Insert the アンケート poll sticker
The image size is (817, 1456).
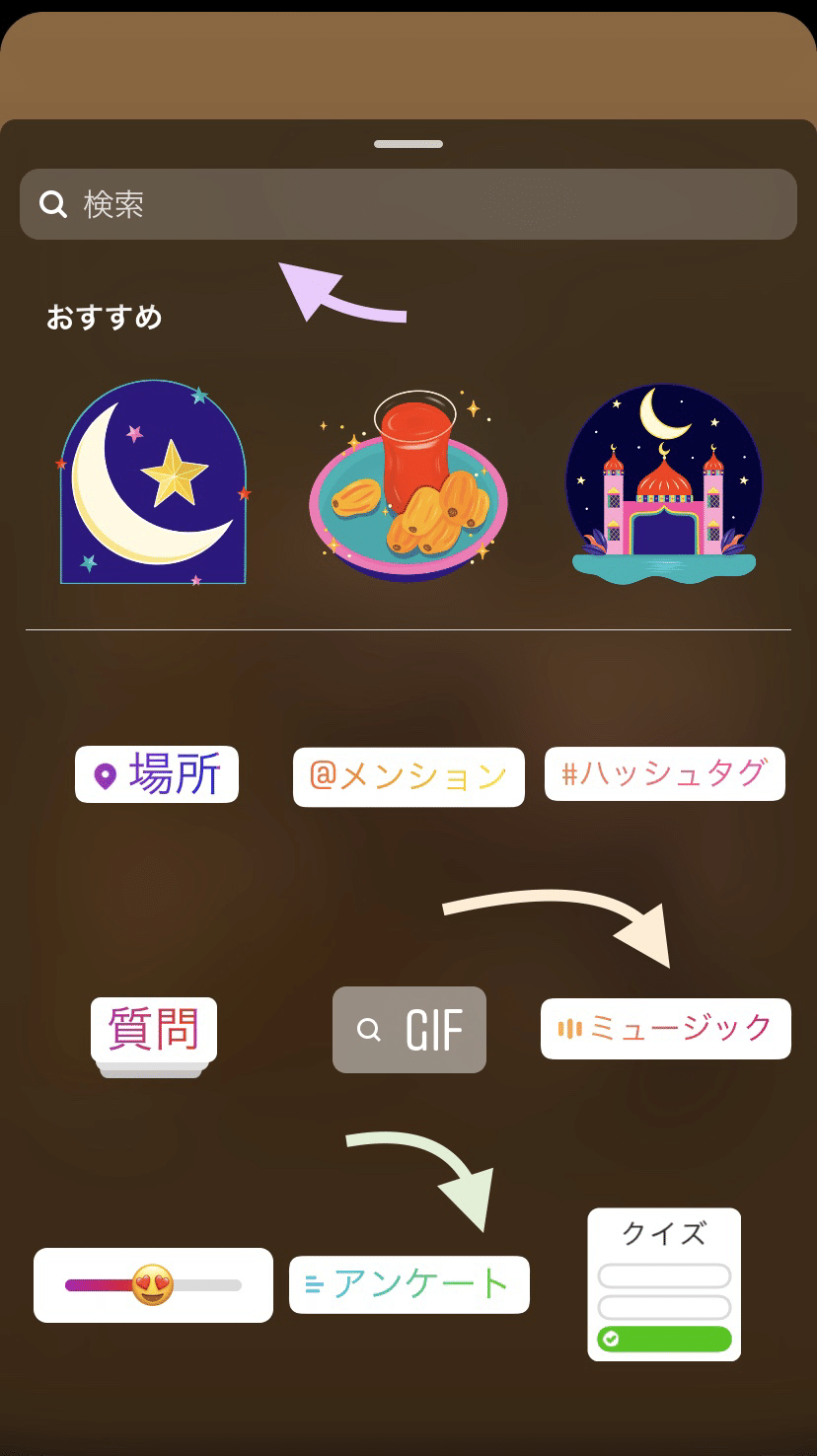[x=408, y=1284]
